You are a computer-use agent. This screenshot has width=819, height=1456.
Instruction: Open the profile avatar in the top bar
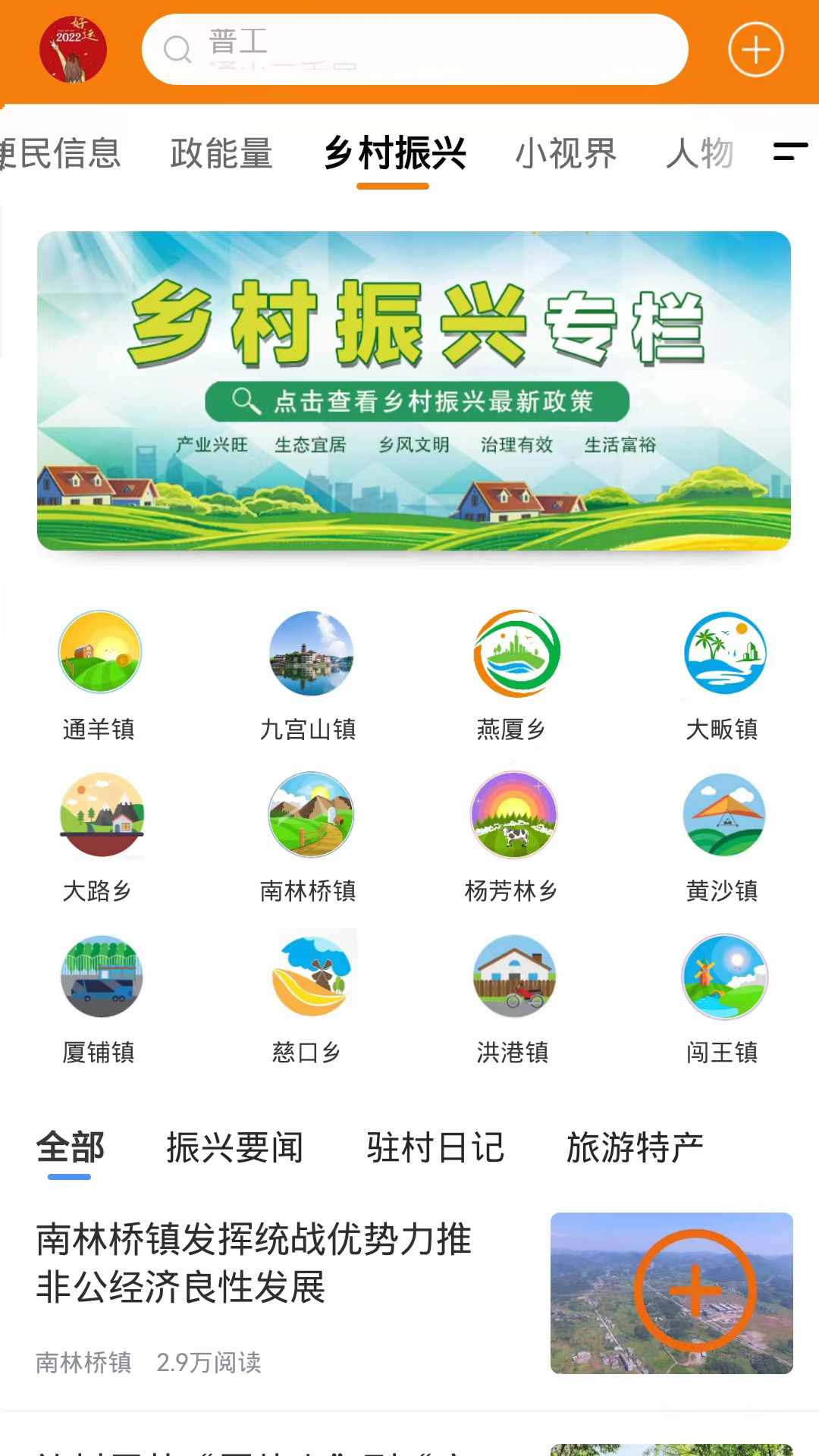pos(73,50)
